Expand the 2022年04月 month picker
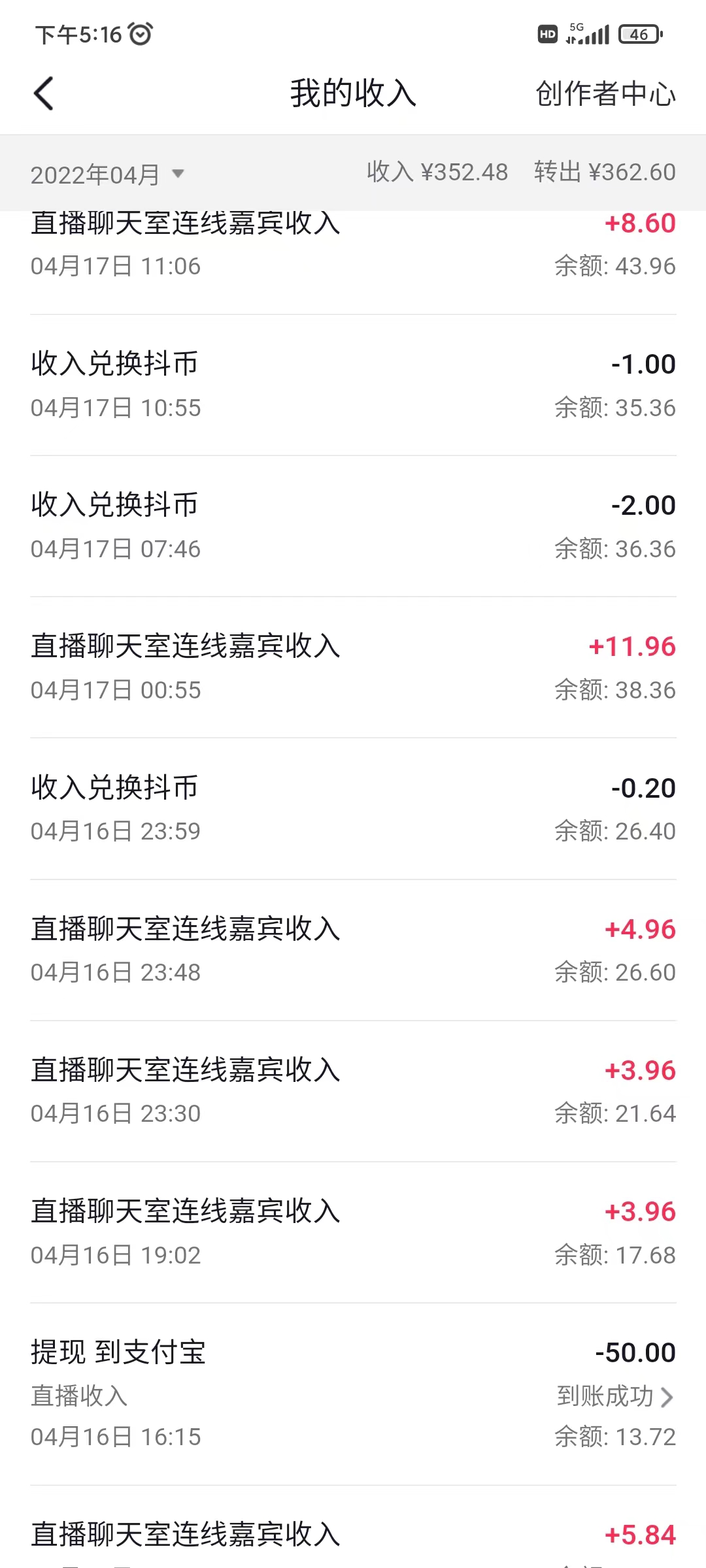 (x=108, y=174)
